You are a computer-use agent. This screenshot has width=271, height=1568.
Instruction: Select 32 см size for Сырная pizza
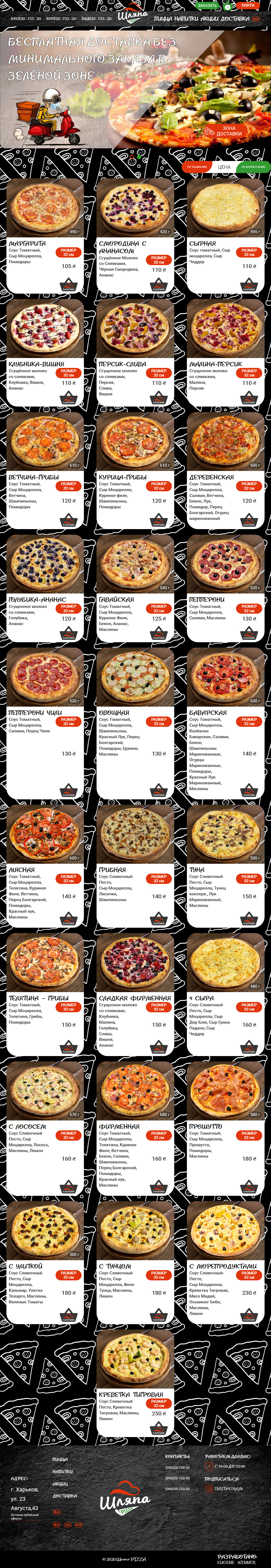[x=249, y=252]
